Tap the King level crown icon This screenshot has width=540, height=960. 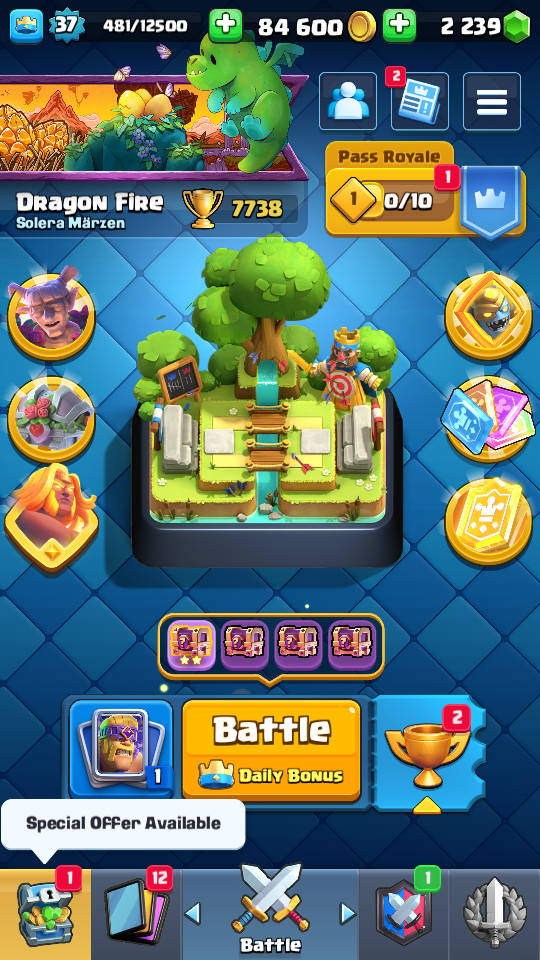[x=26, y=26]
